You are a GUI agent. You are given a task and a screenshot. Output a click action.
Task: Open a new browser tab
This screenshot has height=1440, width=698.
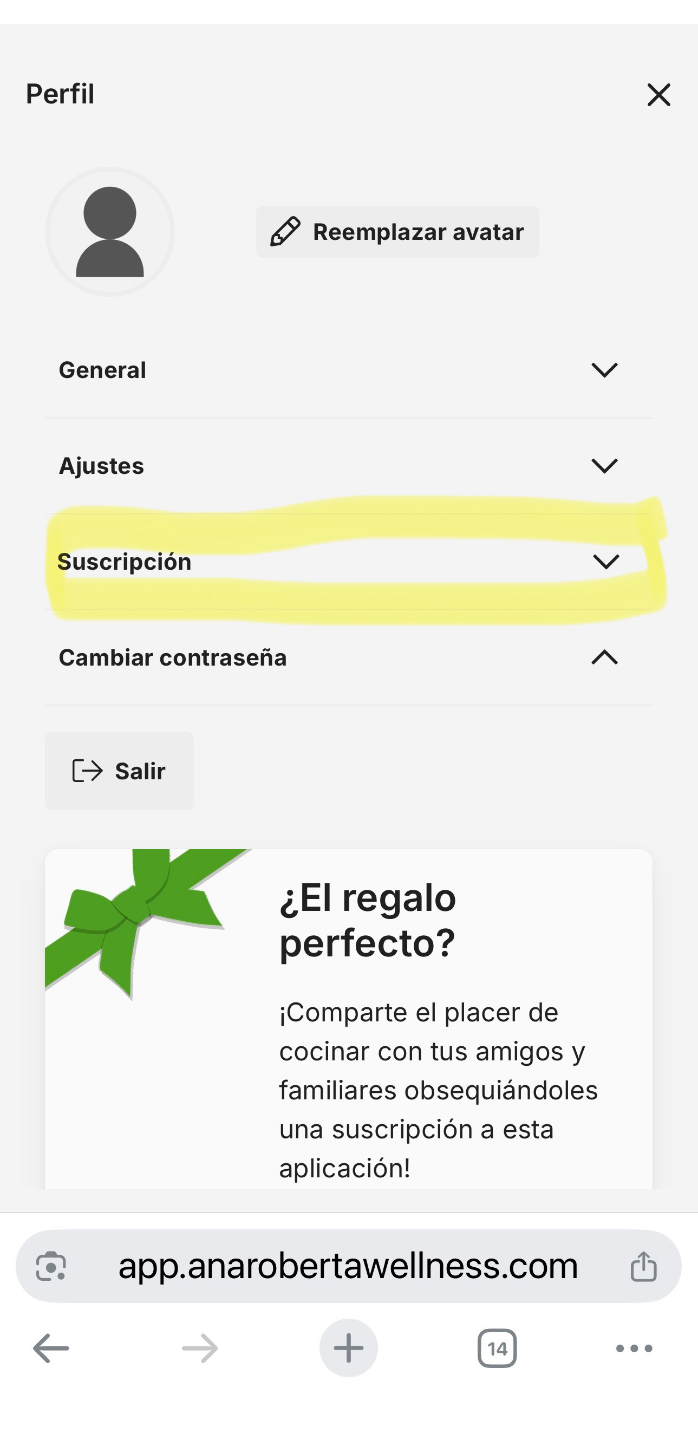[x=348, y=1349]
